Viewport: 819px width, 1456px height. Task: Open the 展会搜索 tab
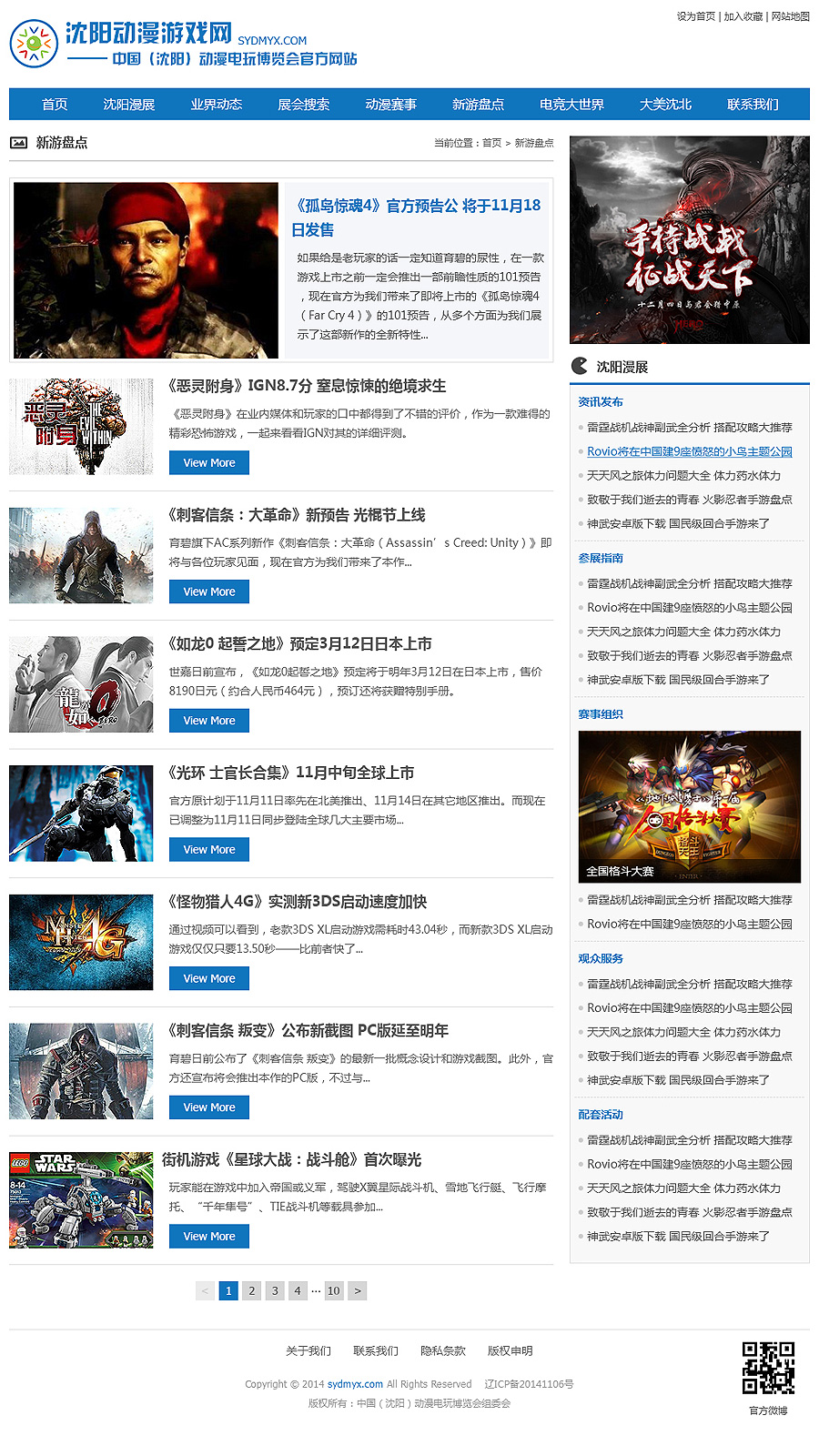click(303, 105)
